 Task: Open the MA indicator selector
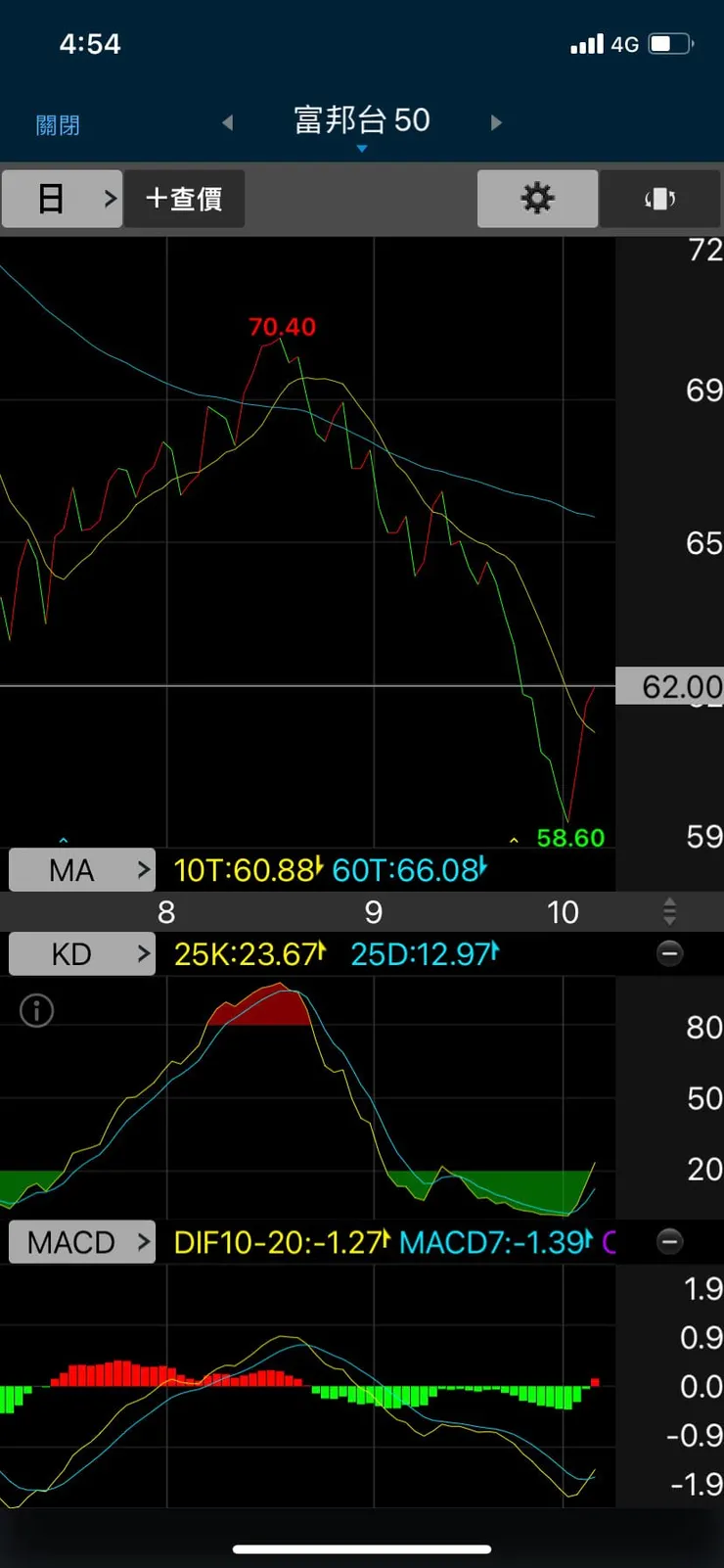point(82,869)
